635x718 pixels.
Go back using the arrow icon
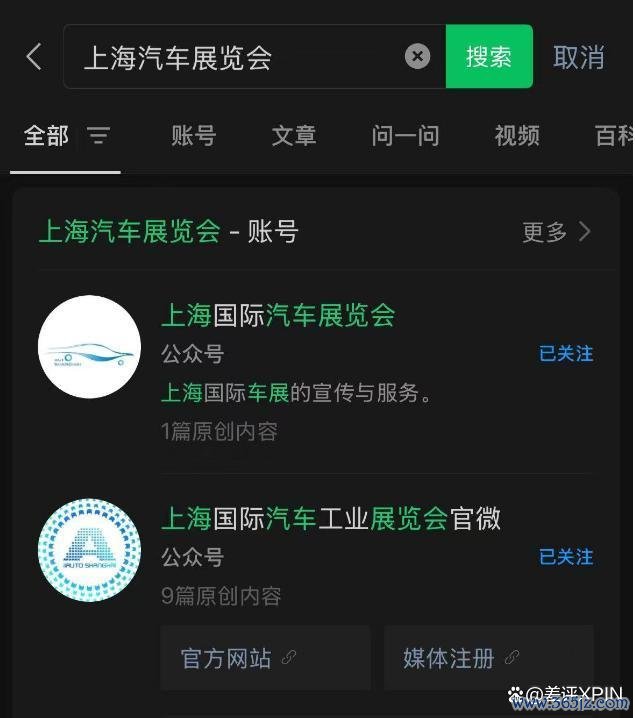tap(34, 57)
